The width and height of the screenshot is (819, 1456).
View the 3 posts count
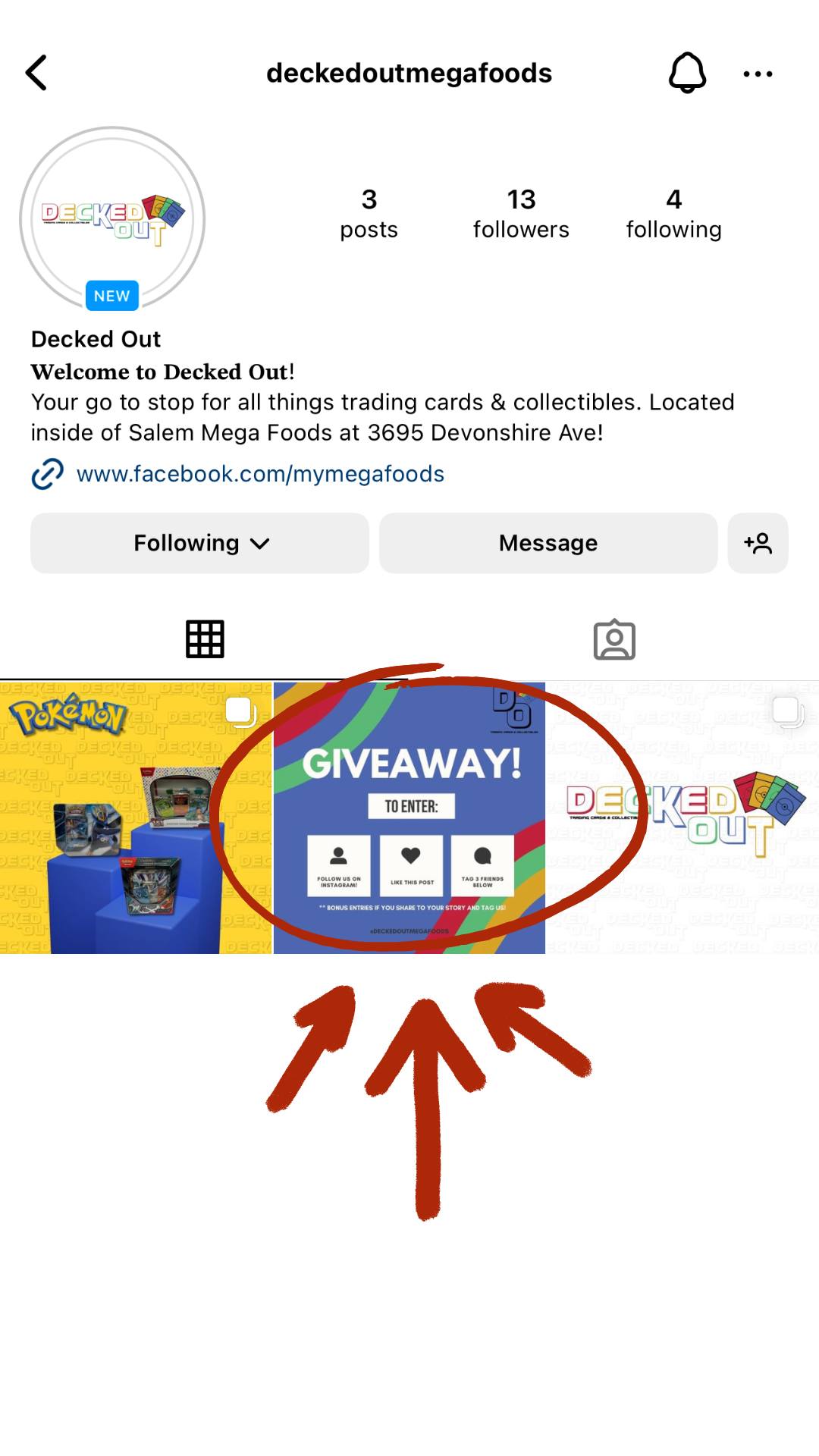[369, 214]
